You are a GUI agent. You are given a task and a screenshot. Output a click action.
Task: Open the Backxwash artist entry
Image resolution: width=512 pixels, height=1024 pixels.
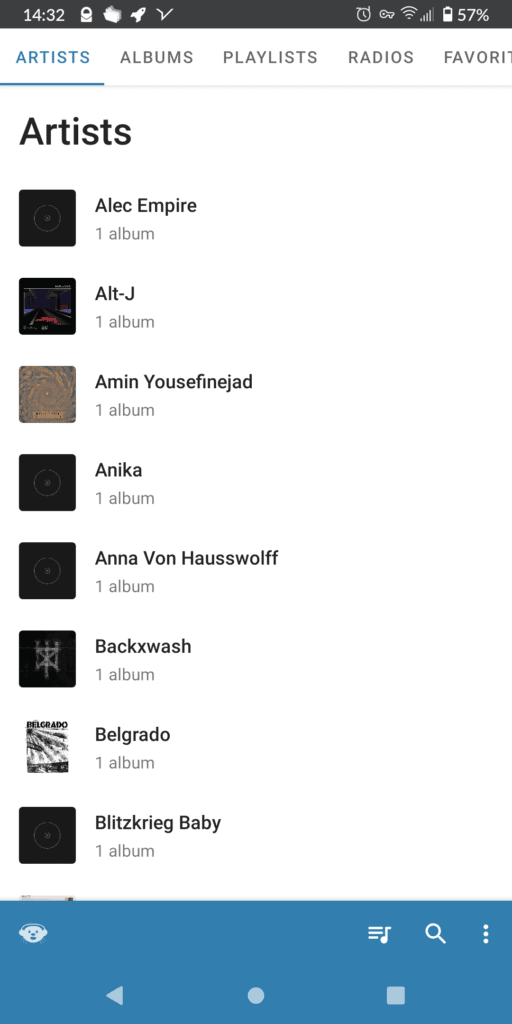[x=256, y=659]
